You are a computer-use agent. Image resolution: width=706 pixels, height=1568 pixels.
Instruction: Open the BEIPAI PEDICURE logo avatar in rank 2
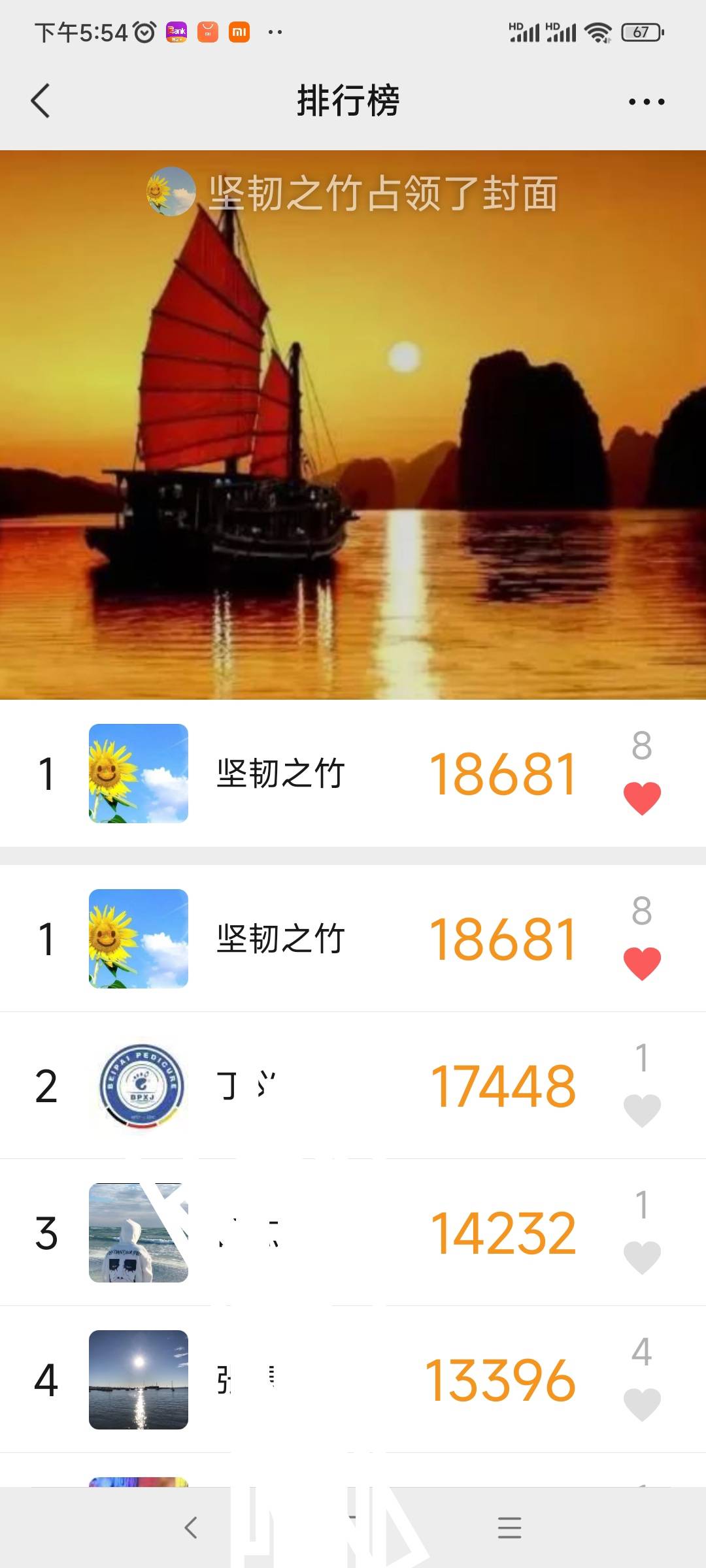pyautogui.click(x=138, y=1085)
